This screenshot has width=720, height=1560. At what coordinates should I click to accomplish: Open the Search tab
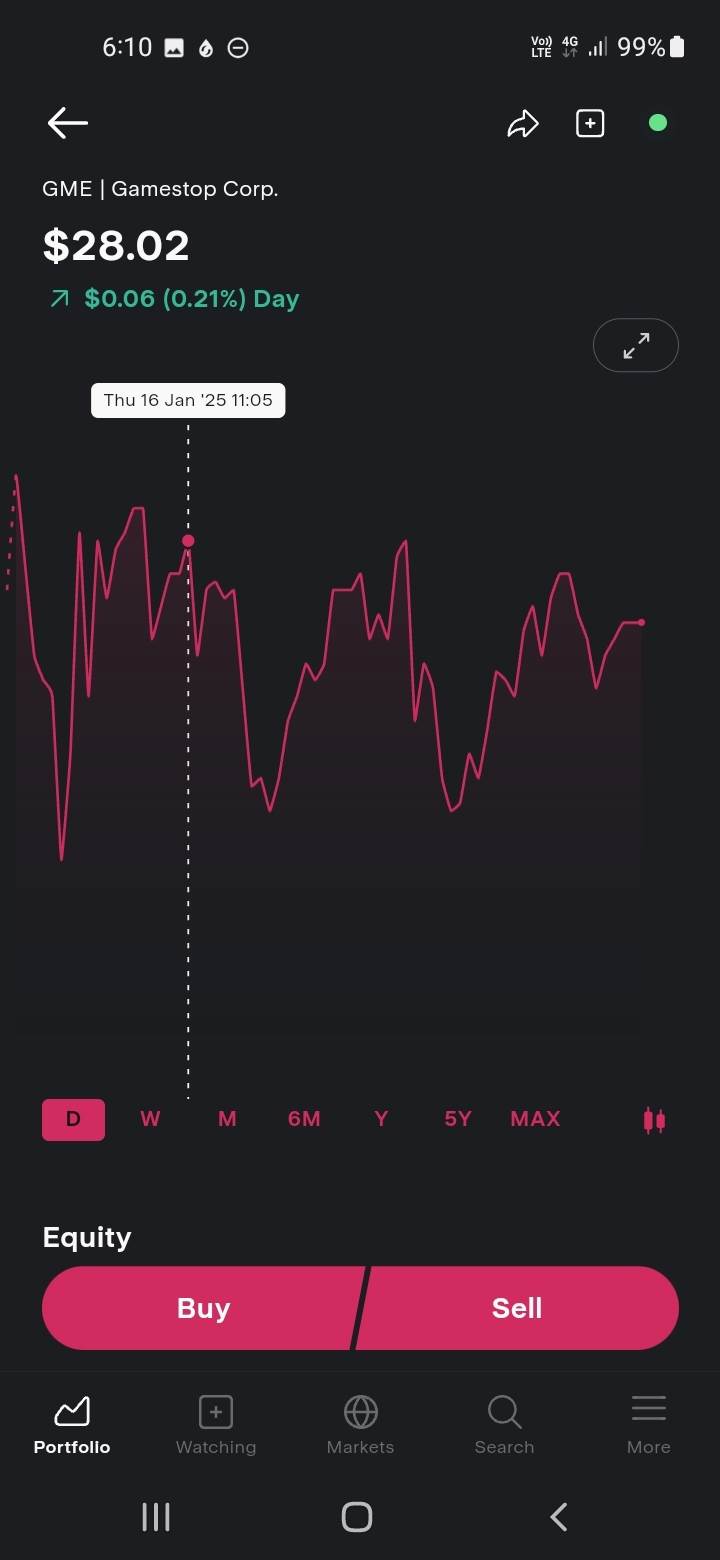coord(504,1425)
